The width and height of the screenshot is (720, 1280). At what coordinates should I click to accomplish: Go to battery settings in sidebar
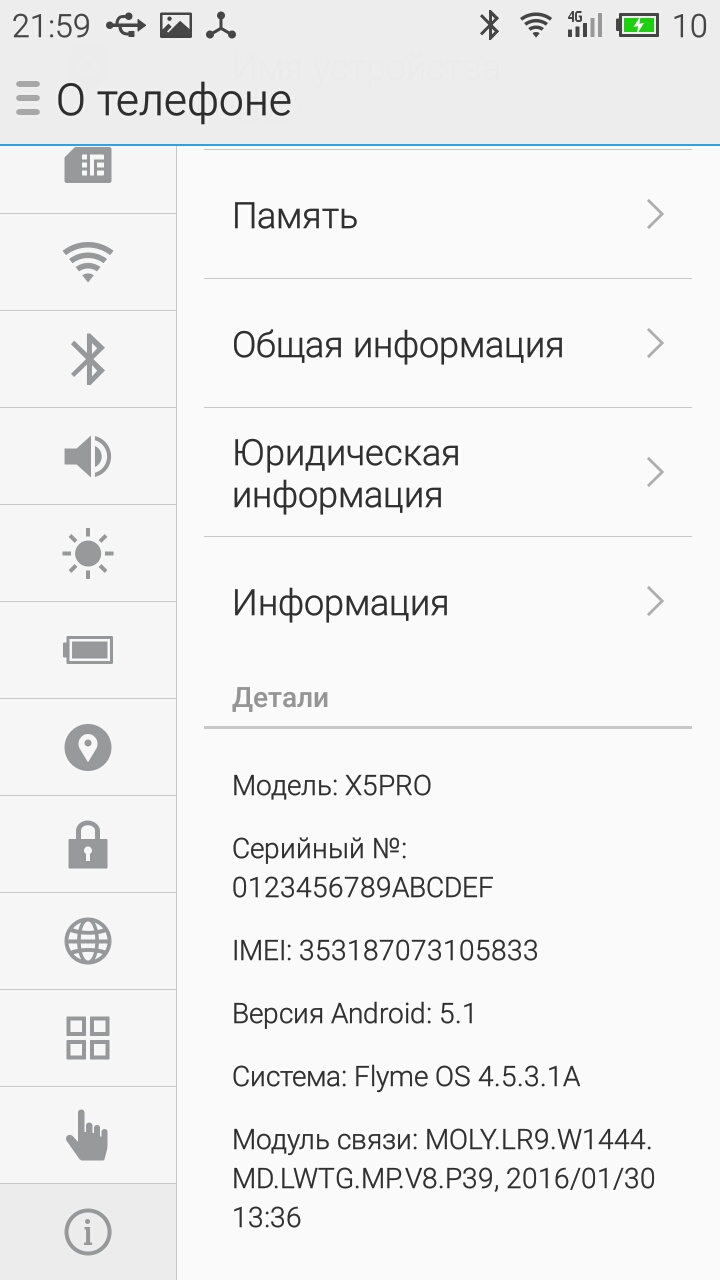point(88,650)
